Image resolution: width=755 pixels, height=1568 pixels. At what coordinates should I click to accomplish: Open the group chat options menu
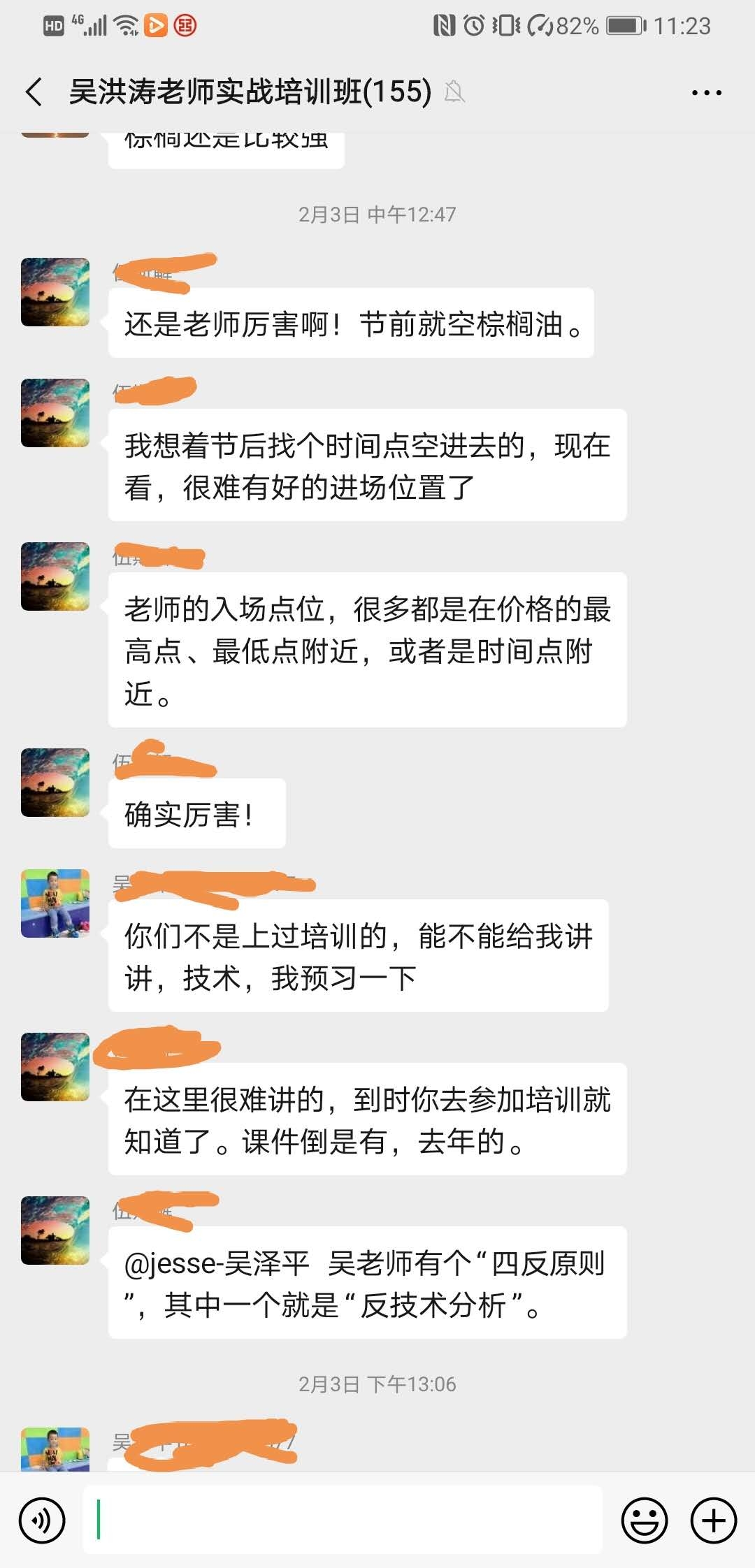click(706, 92)
